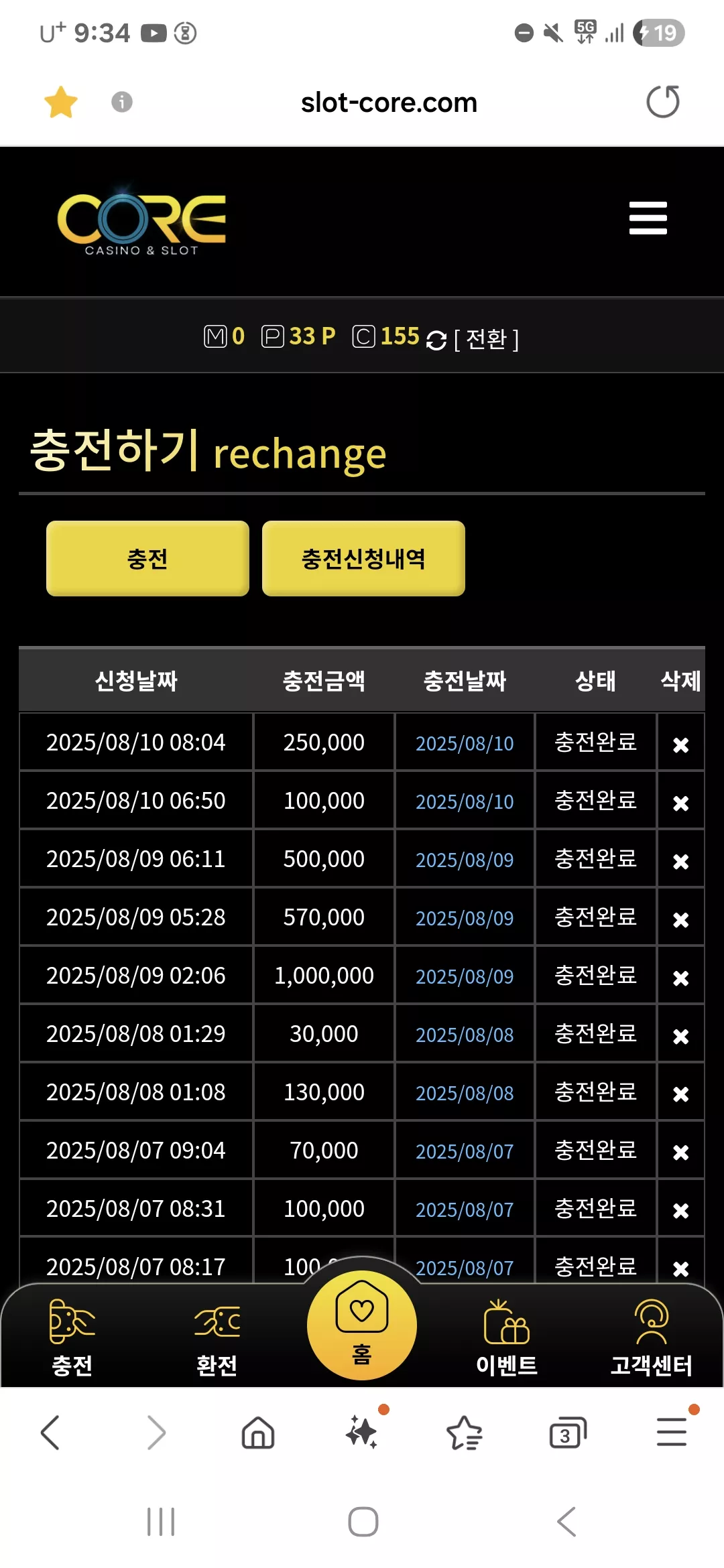Open the browser's three-line menu
Screen dimensions: 724x1568
672,1432
